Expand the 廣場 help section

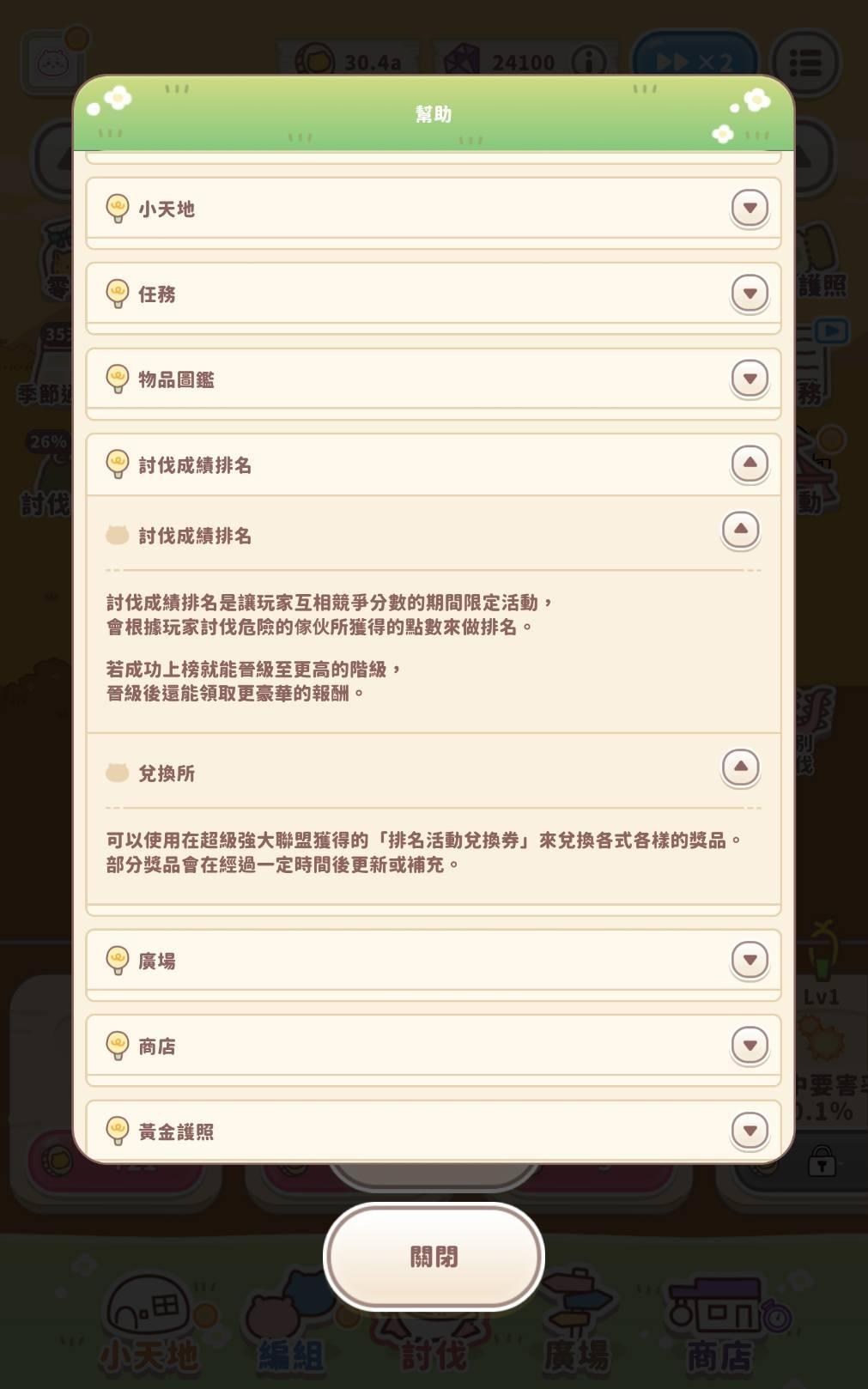click(750, 960)
